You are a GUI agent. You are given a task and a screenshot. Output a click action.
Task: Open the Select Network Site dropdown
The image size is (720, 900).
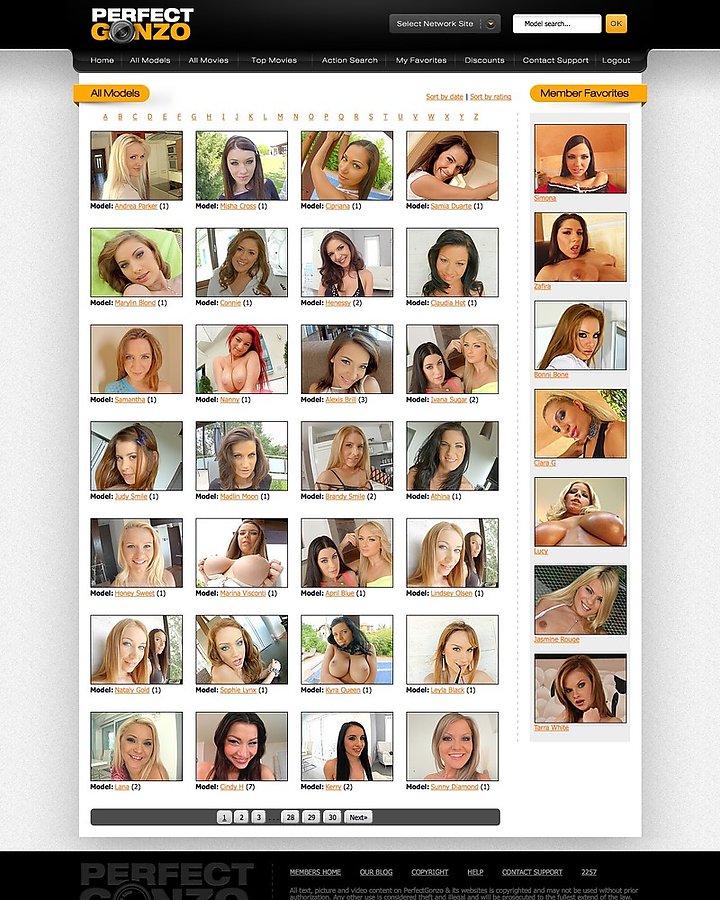[x=445, y=23]
